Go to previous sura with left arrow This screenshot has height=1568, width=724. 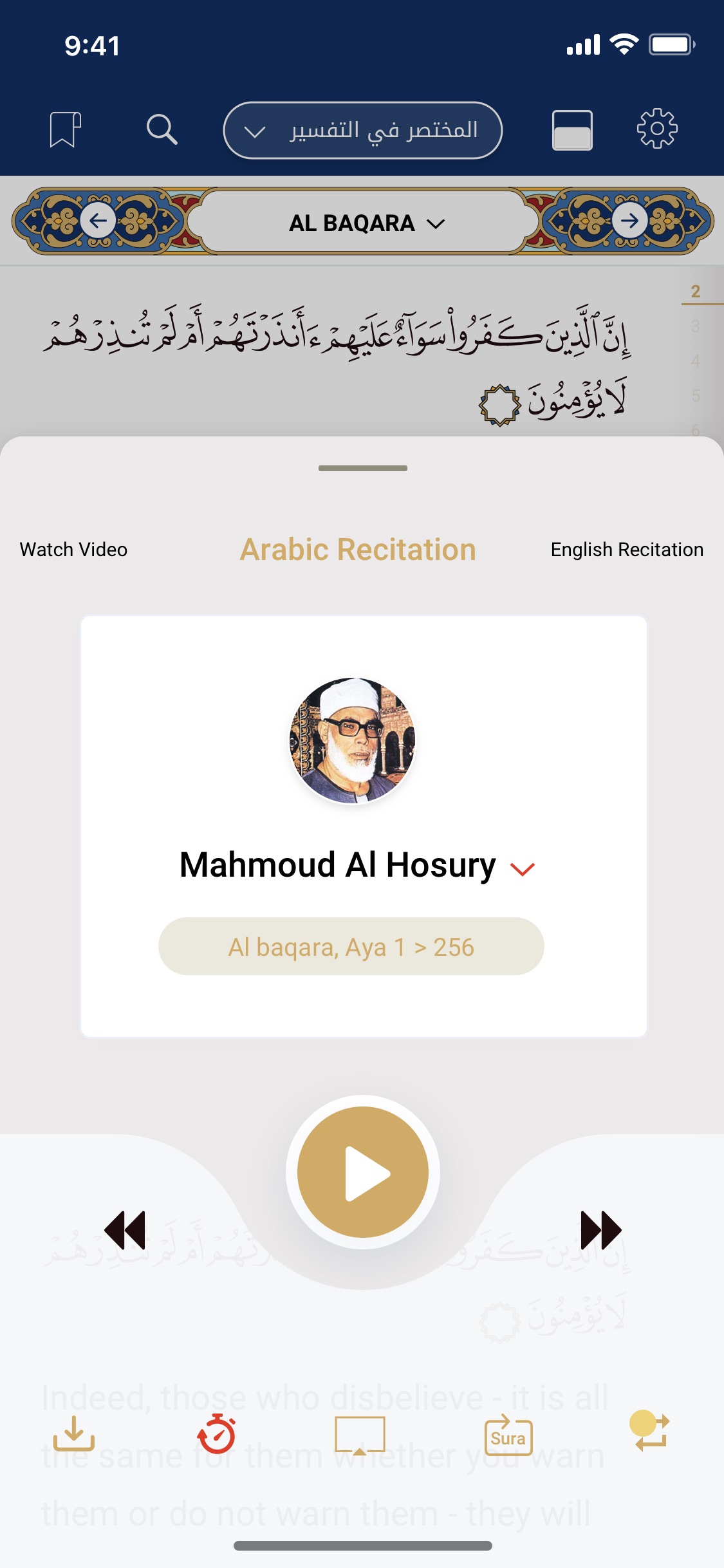98,221
